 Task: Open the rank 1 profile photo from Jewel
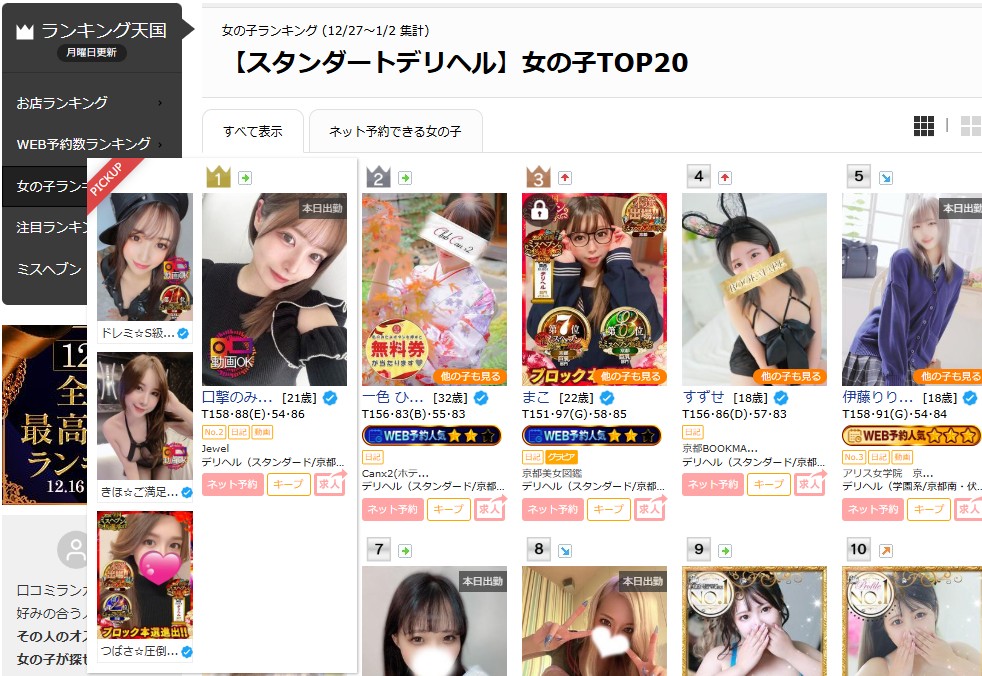click(274, 289)
